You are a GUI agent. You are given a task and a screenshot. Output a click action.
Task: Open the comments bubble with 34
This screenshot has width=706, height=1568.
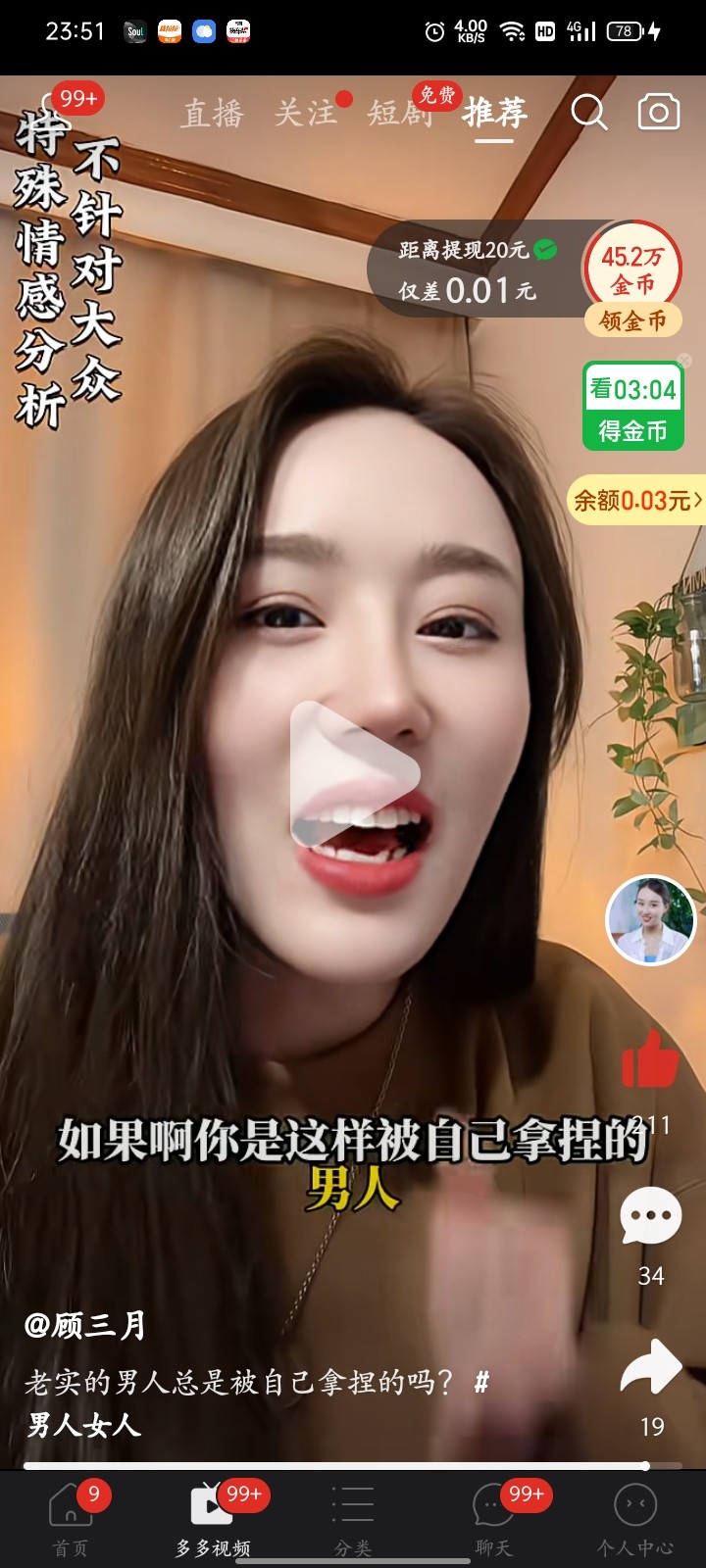click(x=651, y=1216)
